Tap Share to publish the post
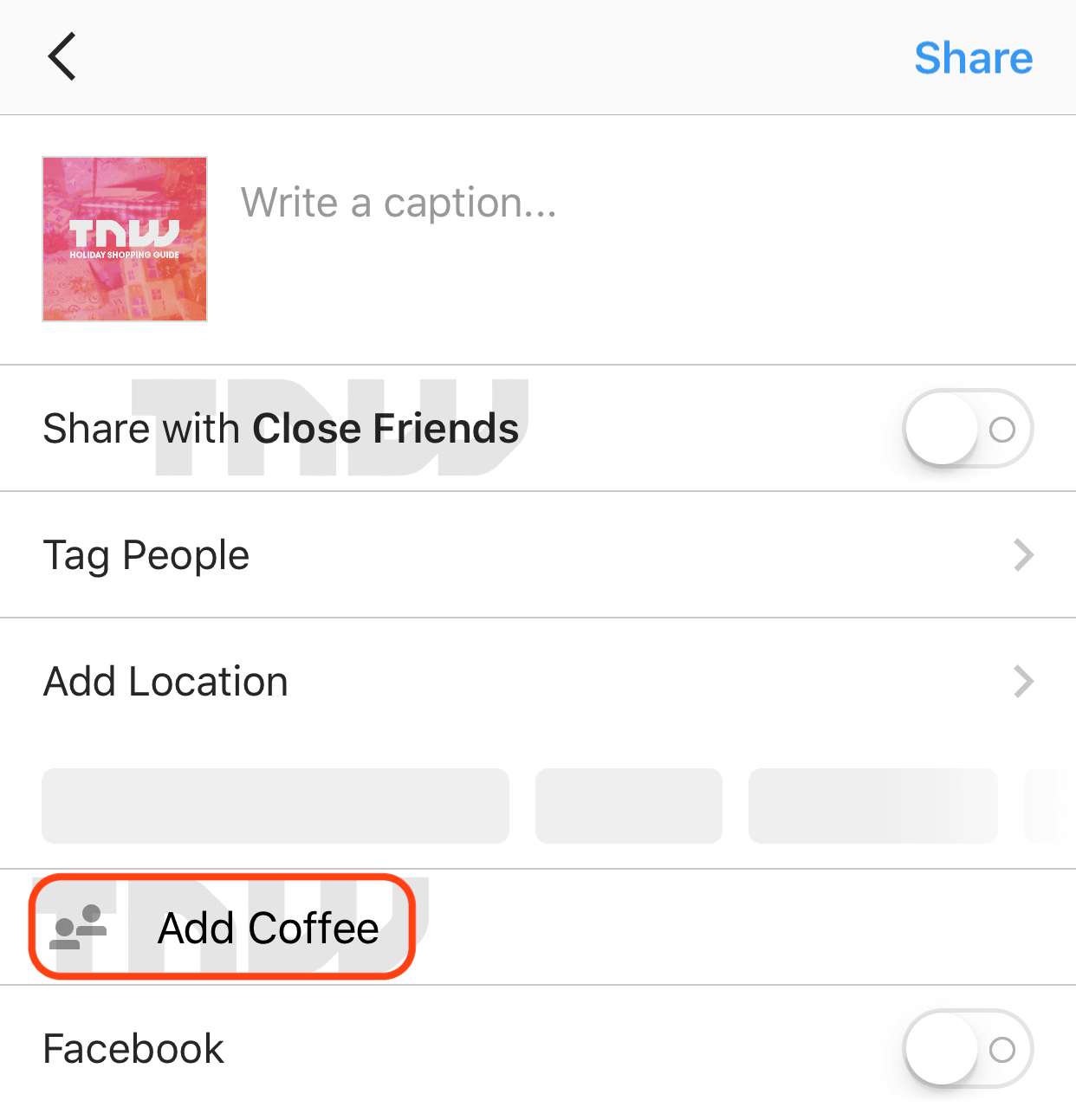 973,58
